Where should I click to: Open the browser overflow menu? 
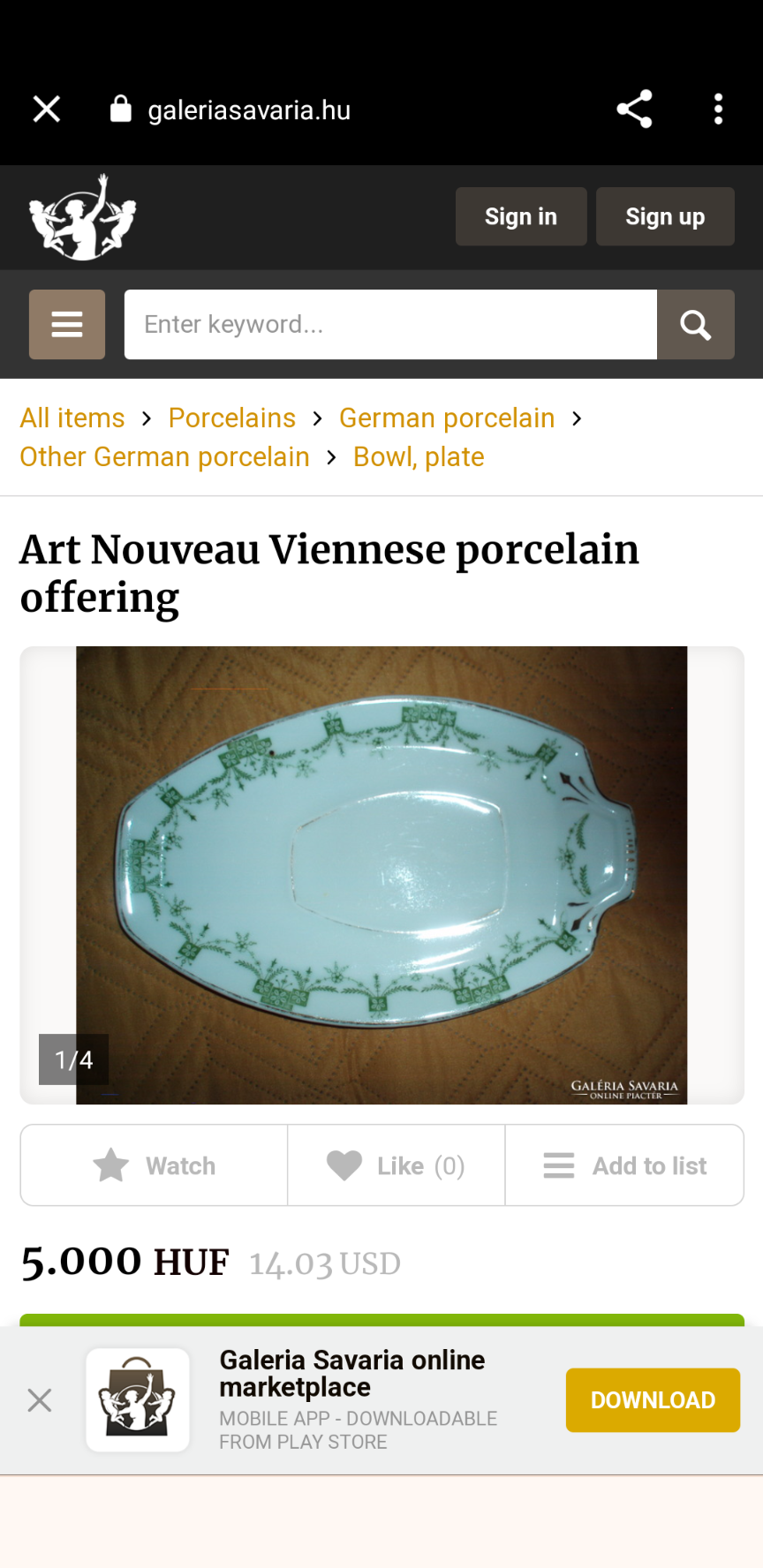pyautogui.click(x=718, y=109)
